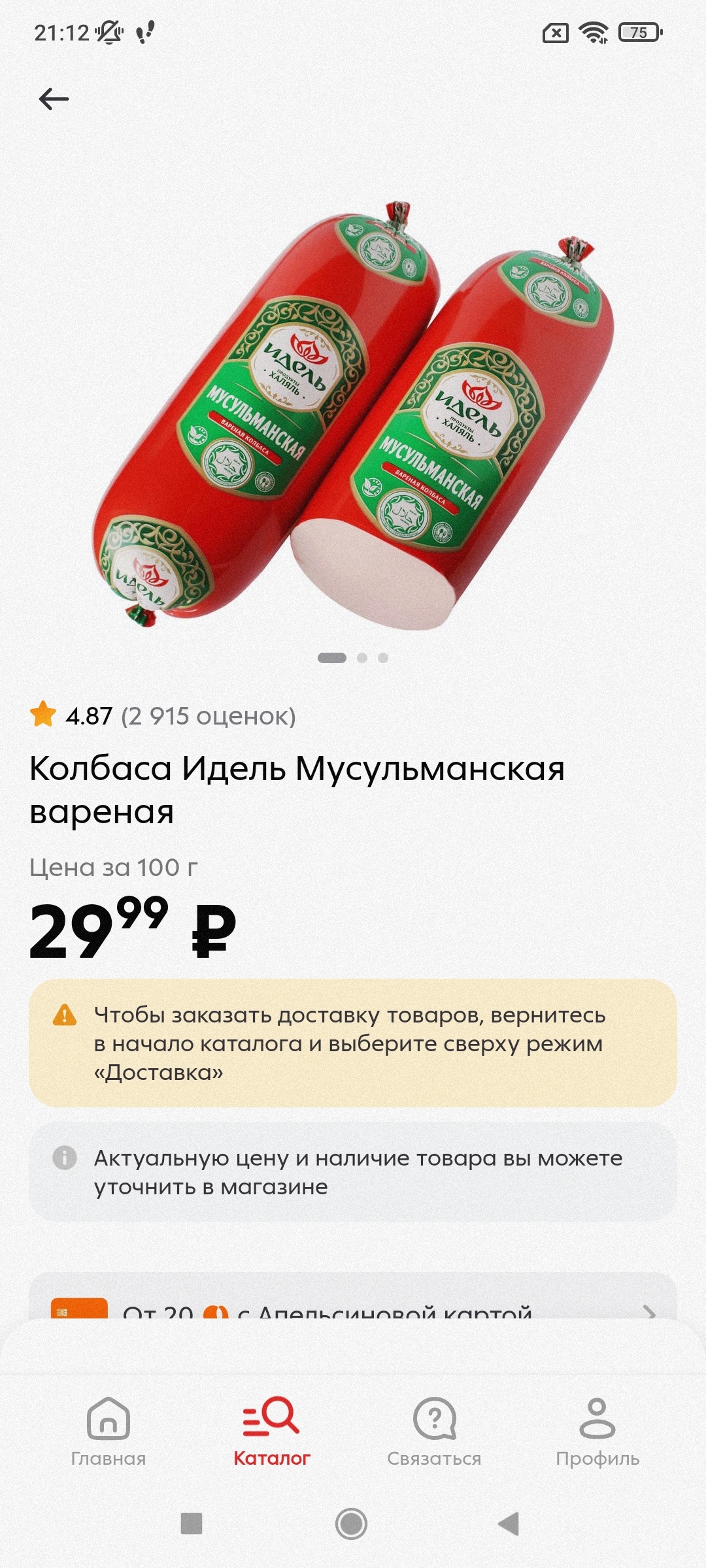Screen dimensions: 706x1568
Task: Open the Апельсиновой картой offer row
Action: [353, 1309]
